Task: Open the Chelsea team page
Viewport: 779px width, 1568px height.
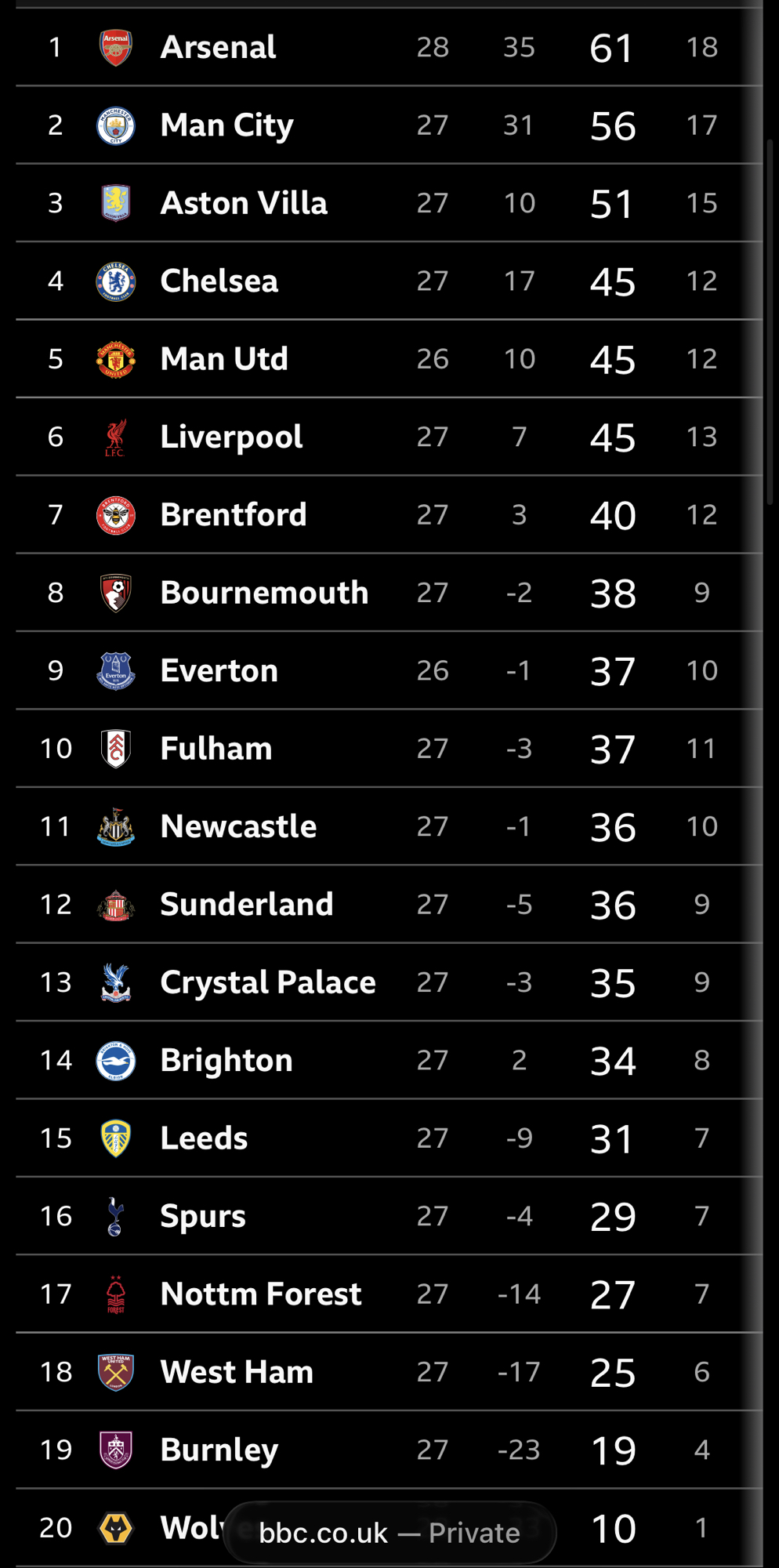Action: coord(219,281)
